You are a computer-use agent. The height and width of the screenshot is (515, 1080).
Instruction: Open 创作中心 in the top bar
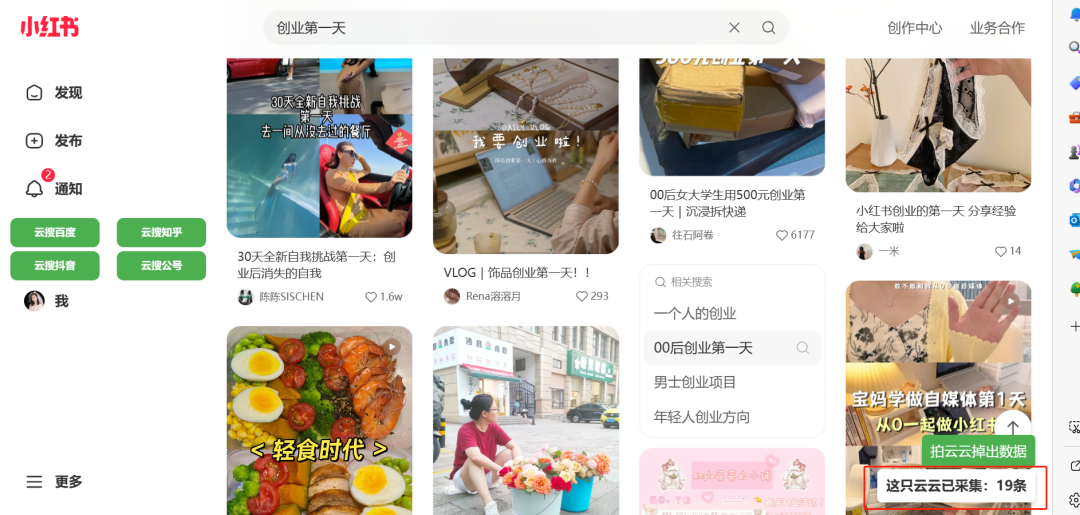click(914, 28)
